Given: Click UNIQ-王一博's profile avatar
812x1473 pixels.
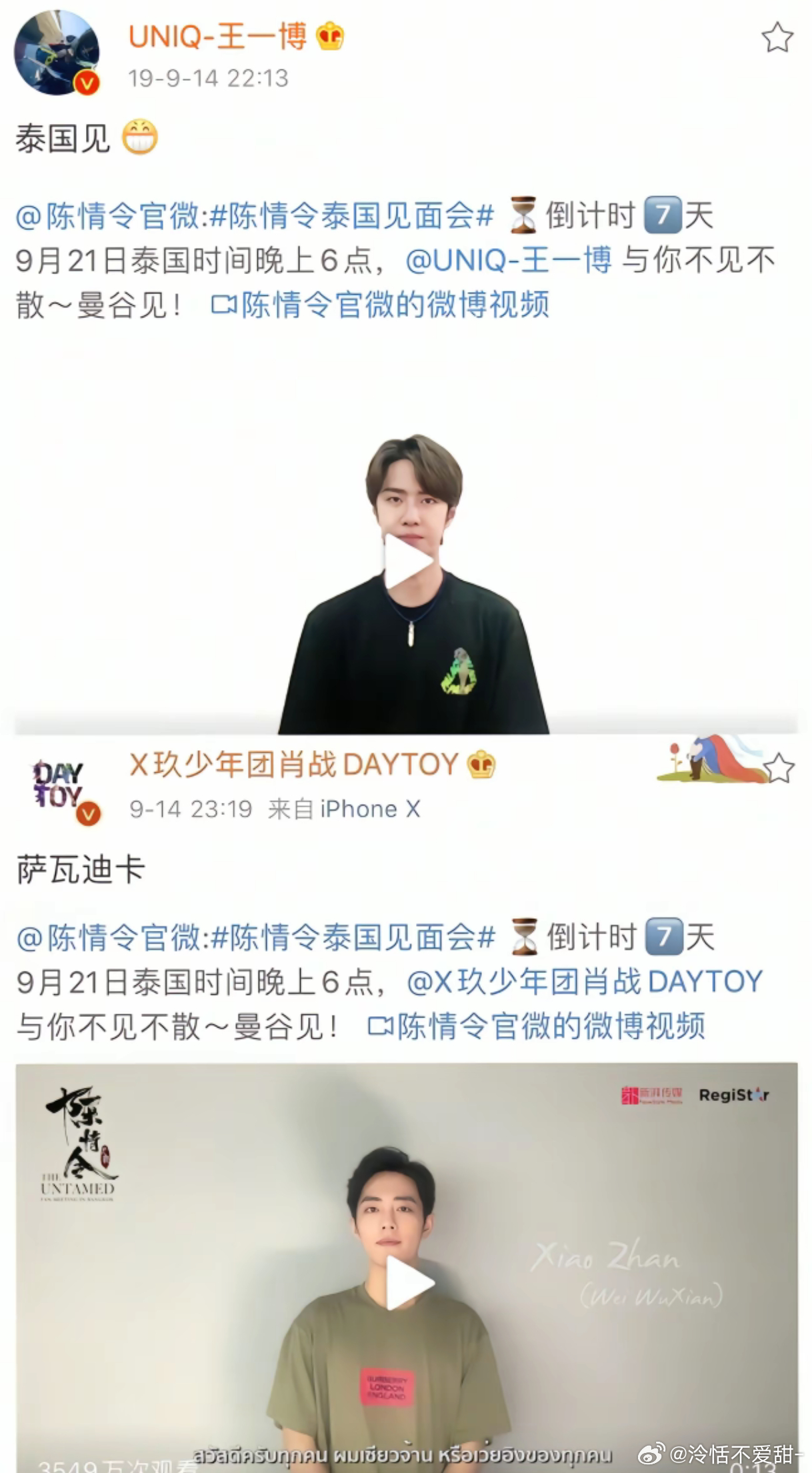Looking at the screenshot, I should tap(57, 50).
